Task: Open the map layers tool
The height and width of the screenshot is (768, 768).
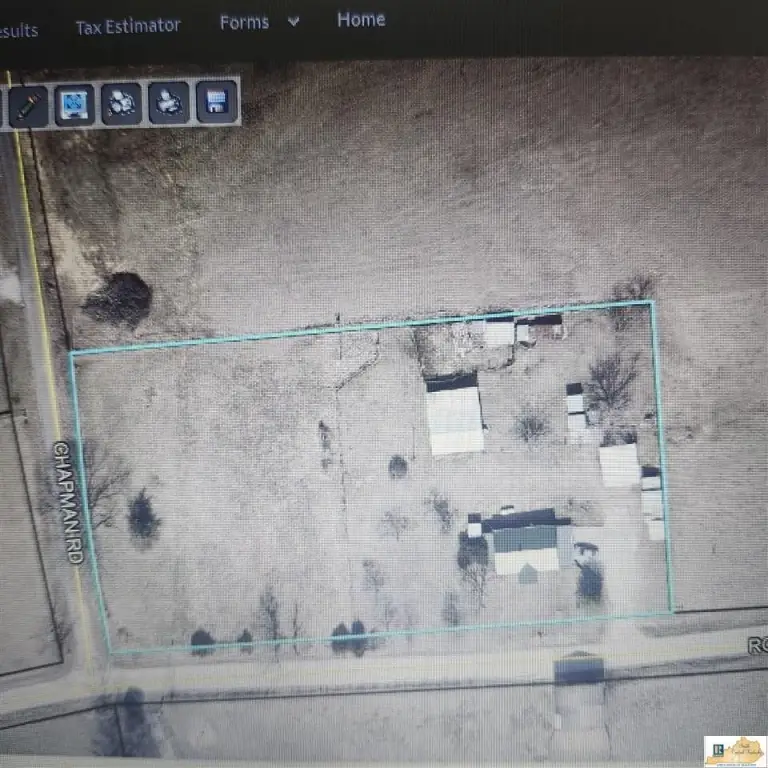Action: [x=122, y=103]
